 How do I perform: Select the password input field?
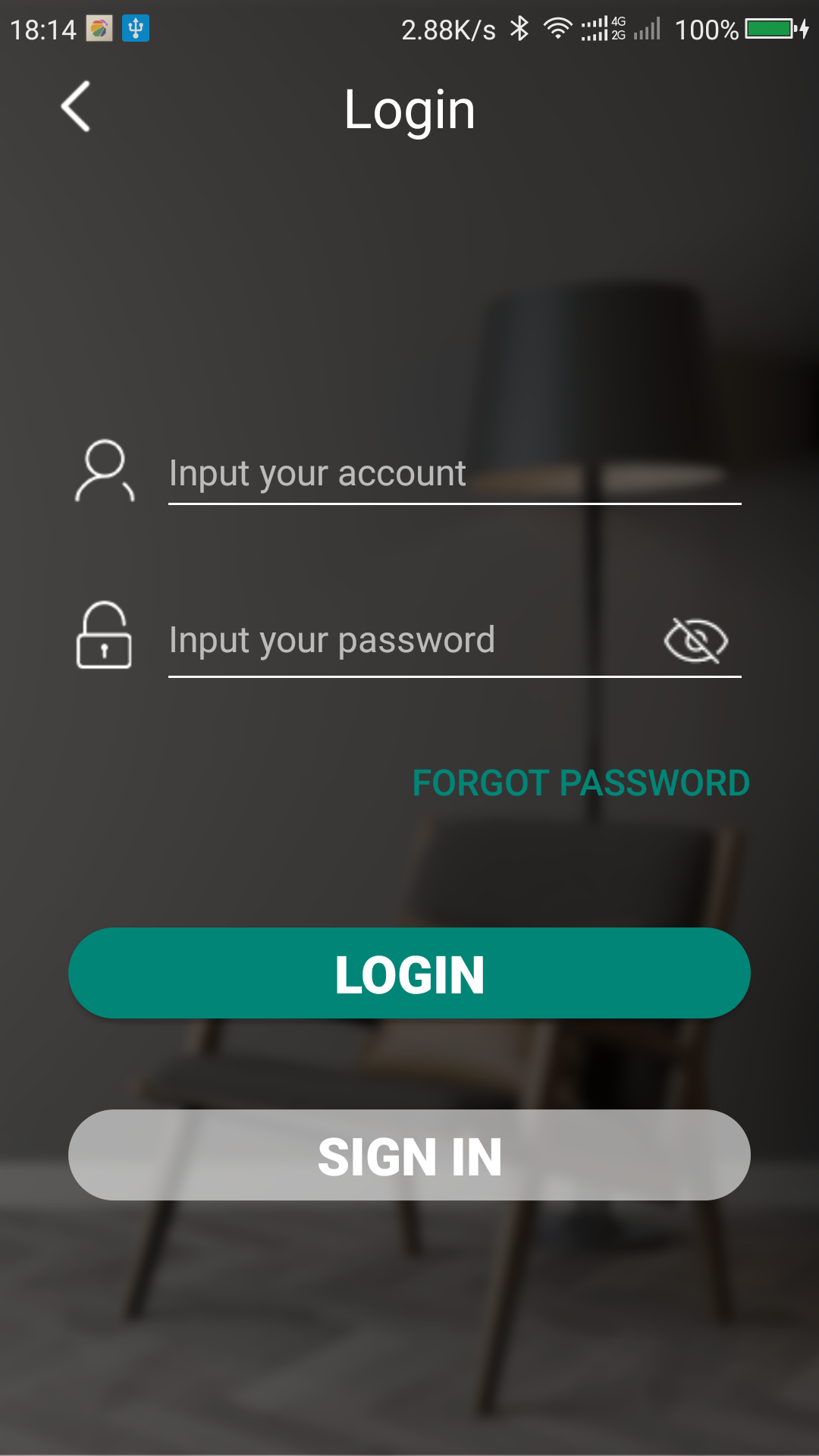(x=409, y=640)
